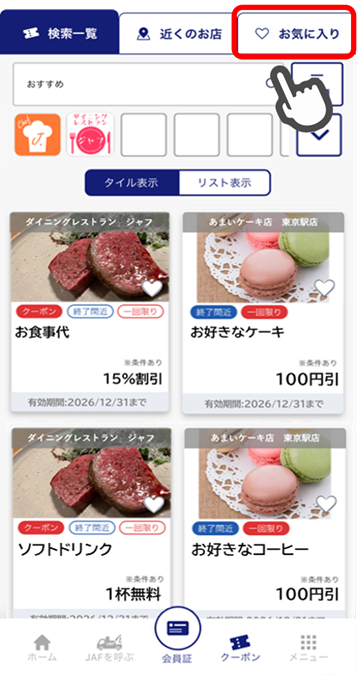Switch to リスト表示 view
The image size is (360, 677).
(224, 183)
